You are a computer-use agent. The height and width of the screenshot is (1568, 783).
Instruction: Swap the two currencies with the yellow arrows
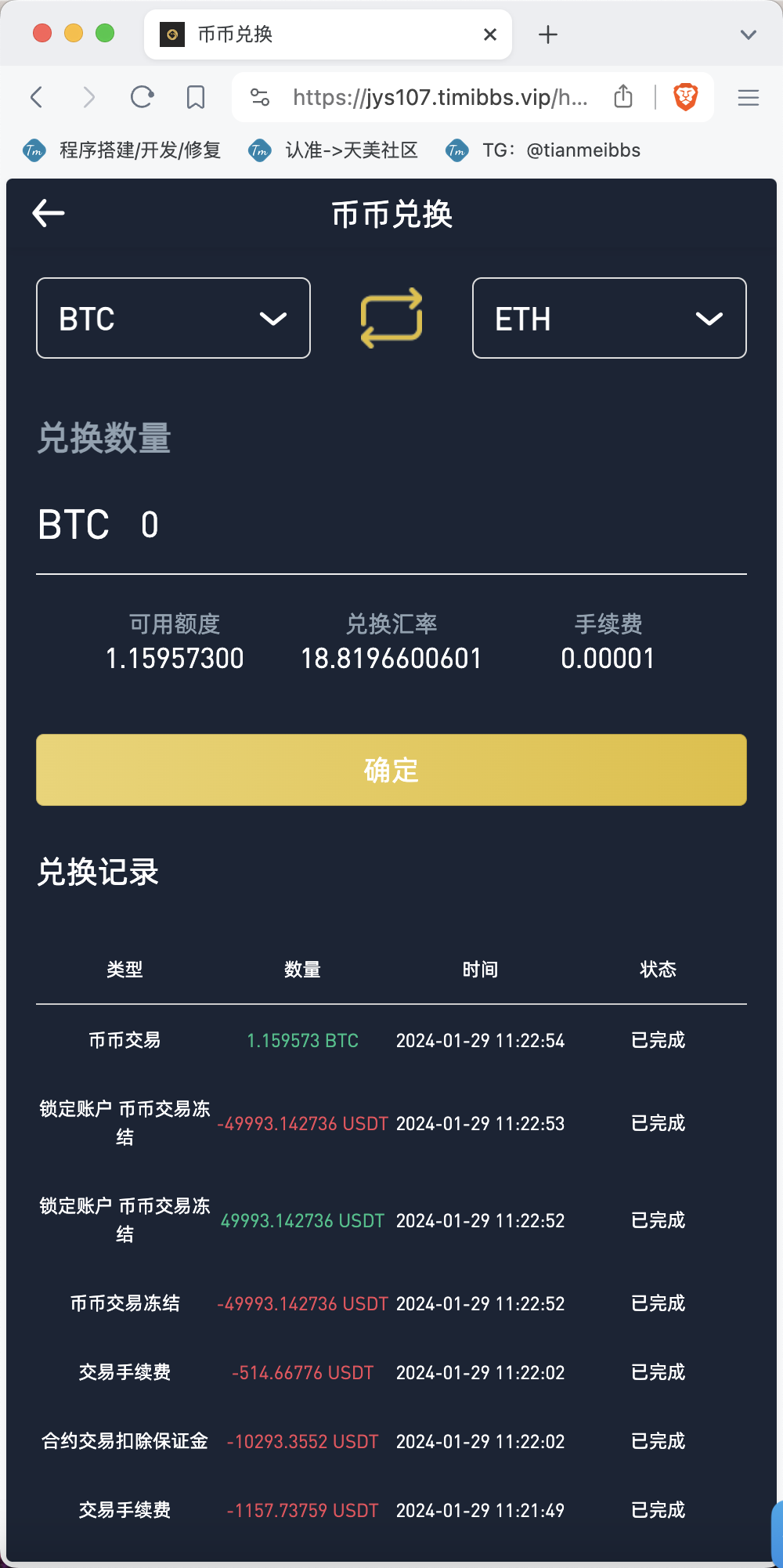[x=391, y=318]
